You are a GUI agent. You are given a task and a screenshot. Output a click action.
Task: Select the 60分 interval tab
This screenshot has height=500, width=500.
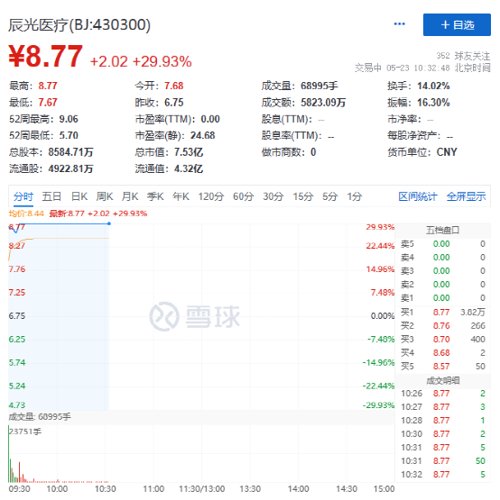pyautogui.click(x=243, y=197)
